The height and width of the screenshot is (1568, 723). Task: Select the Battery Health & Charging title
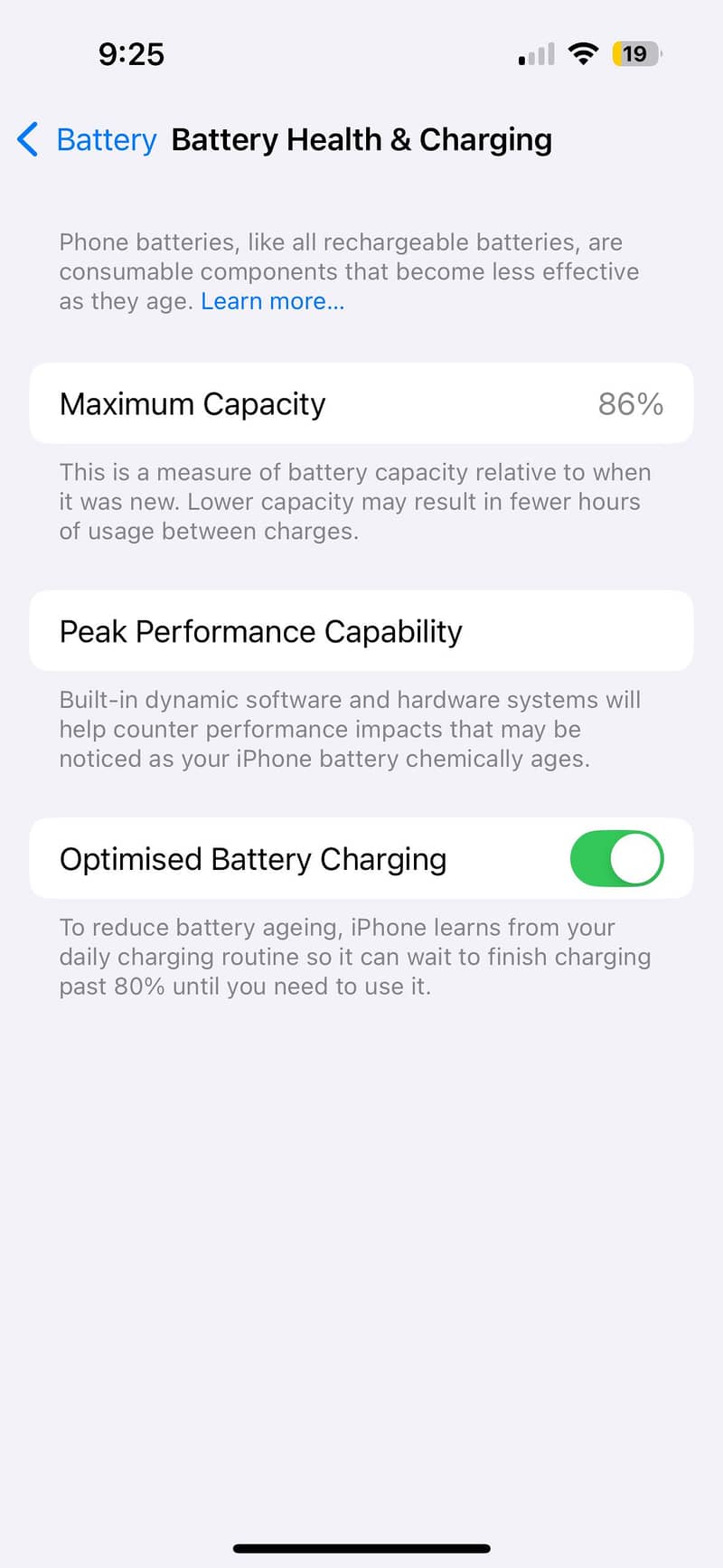[361, 139]
